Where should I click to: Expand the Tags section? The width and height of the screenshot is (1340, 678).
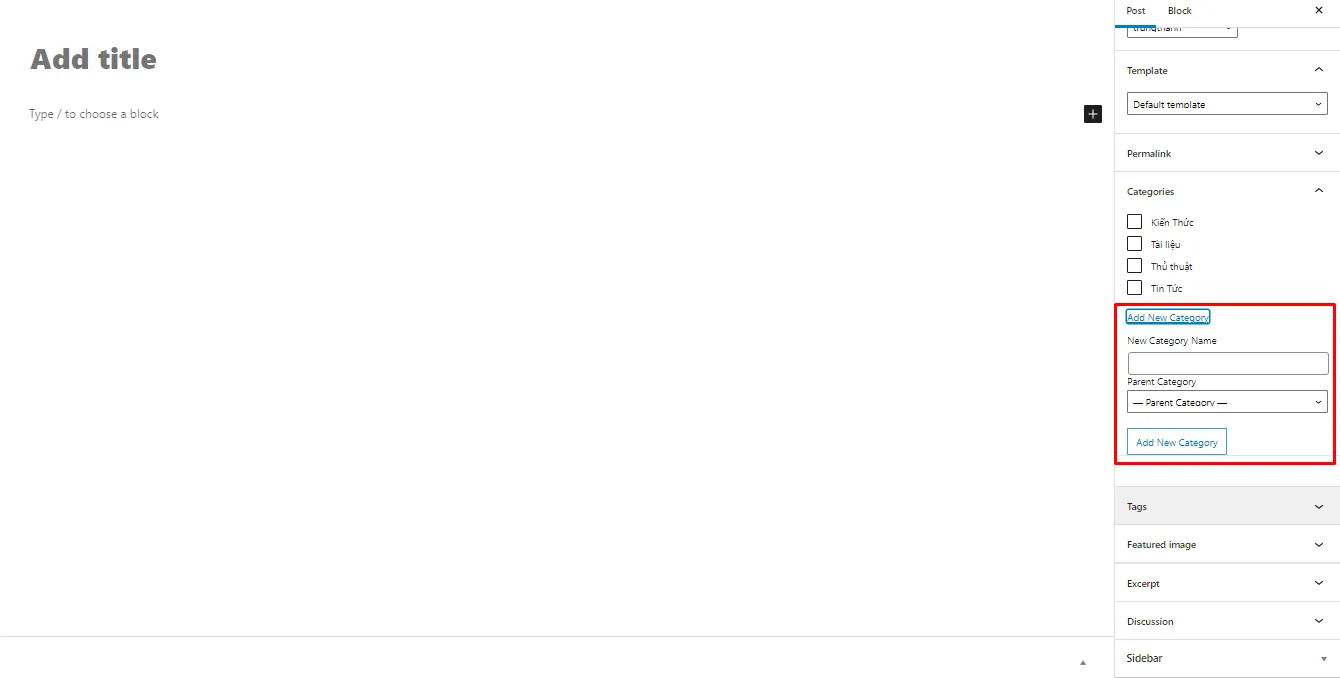[x=1226, y=506]
